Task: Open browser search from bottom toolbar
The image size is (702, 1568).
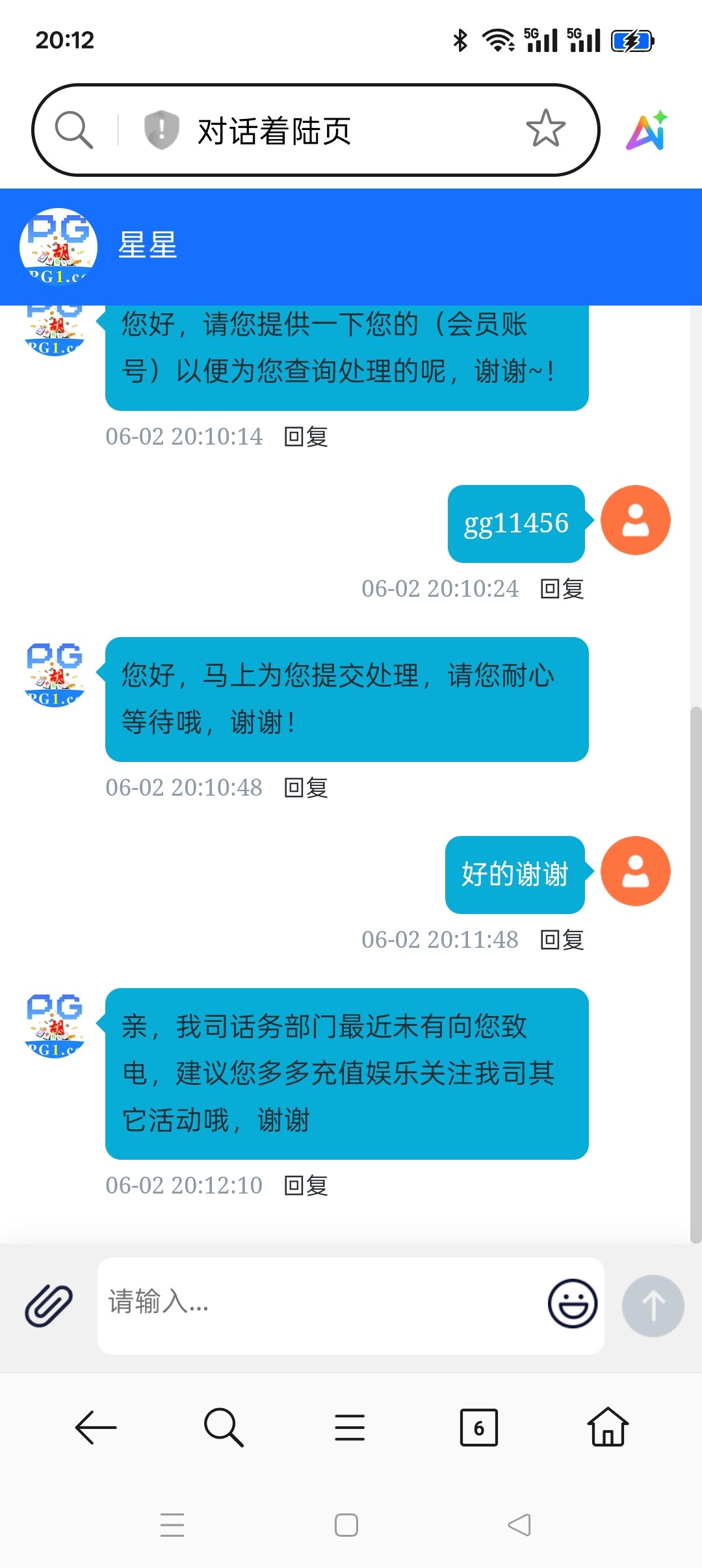Action: tap(223, 1428)
